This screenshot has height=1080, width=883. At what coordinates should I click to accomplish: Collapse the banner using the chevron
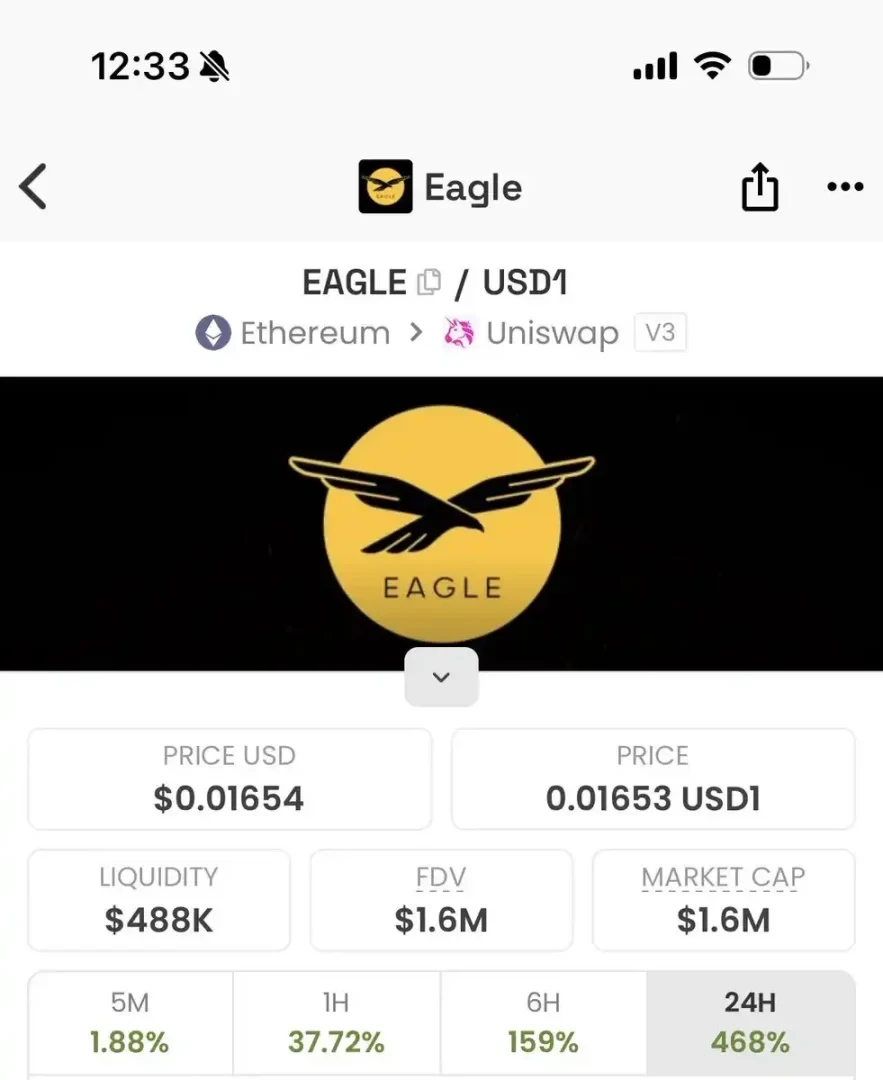point(441,677)
